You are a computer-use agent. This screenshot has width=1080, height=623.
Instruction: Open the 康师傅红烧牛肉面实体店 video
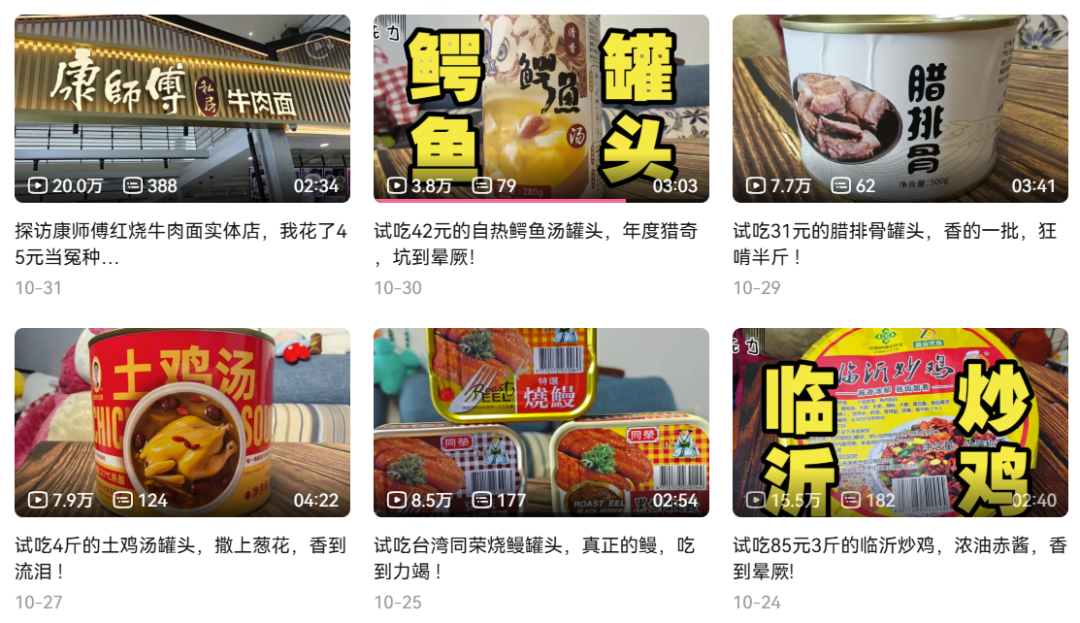[x=182, y=108]
